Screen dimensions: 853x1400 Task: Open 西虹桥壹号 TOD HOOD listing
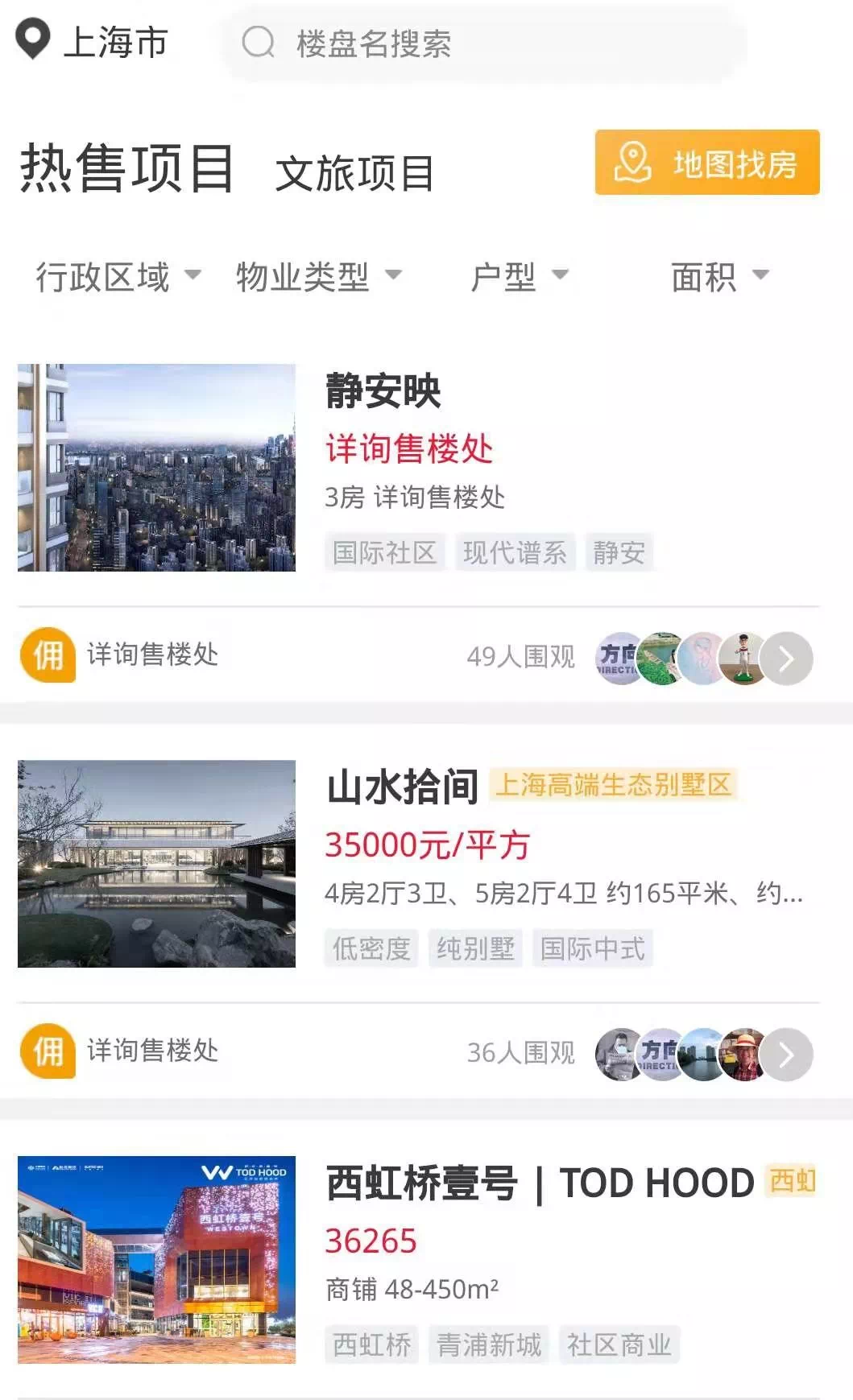point(540,1183)
